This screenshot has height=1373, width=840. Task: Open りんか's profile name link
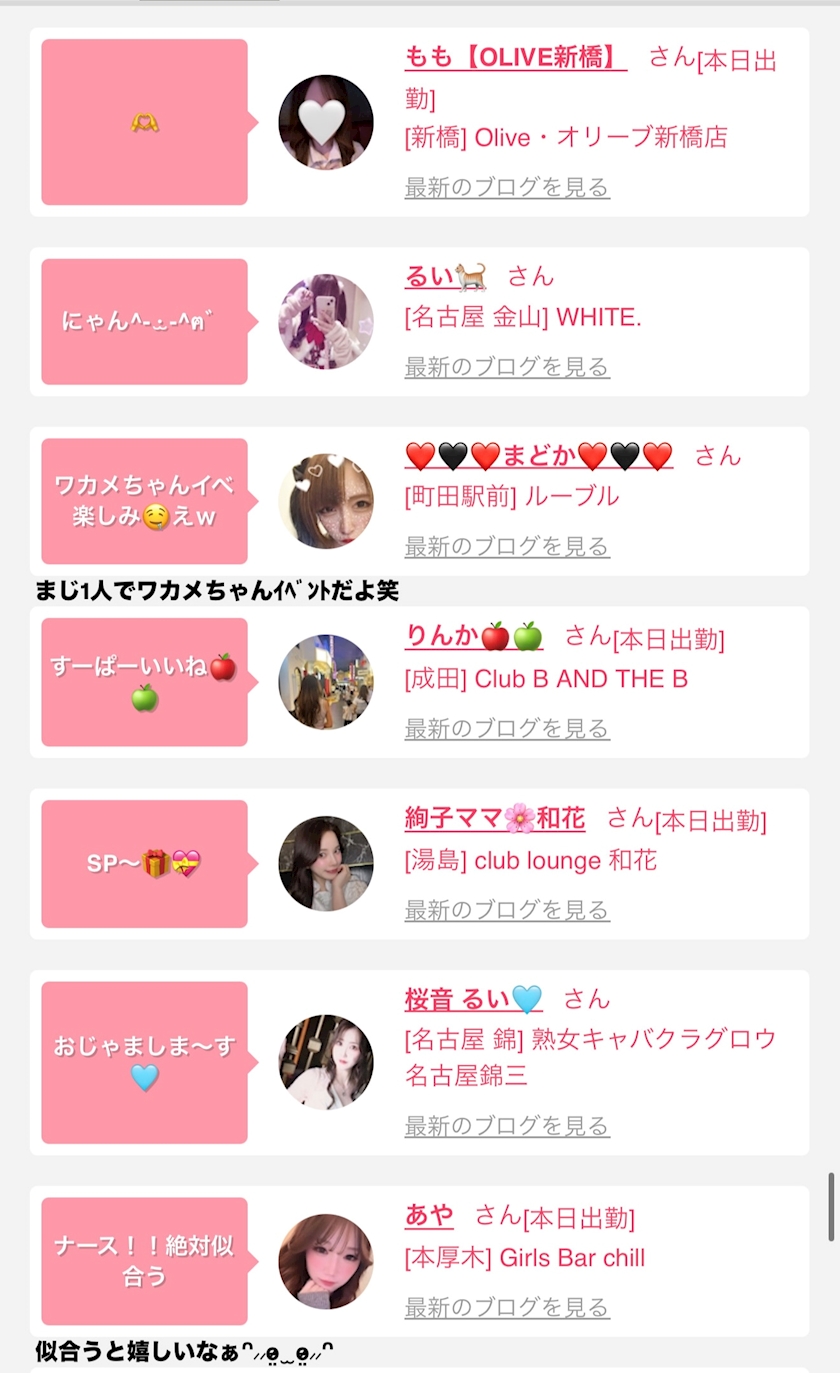pos(474,636)
